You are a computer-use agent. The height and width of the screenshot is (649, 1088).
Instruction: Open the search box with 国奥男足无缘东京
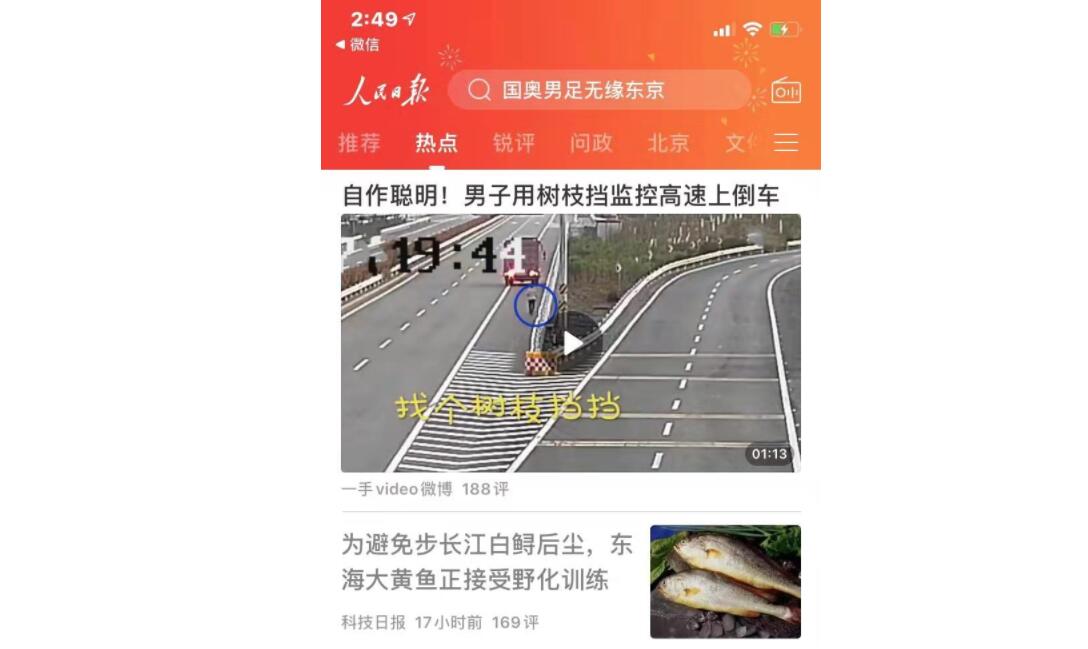coord(598,90)
